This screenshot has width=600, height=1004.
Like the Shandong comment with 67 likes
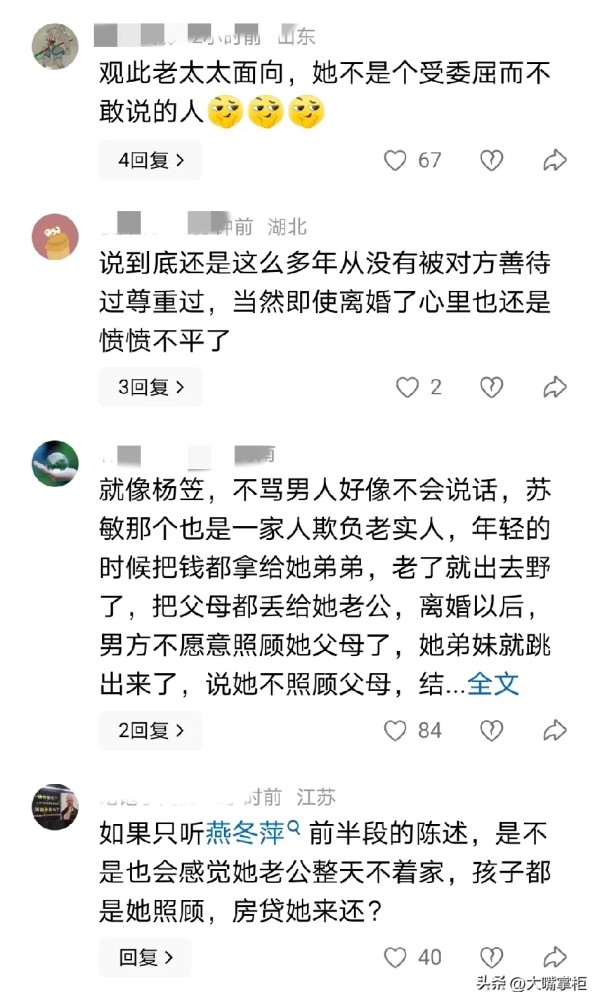tap(397, 160)
